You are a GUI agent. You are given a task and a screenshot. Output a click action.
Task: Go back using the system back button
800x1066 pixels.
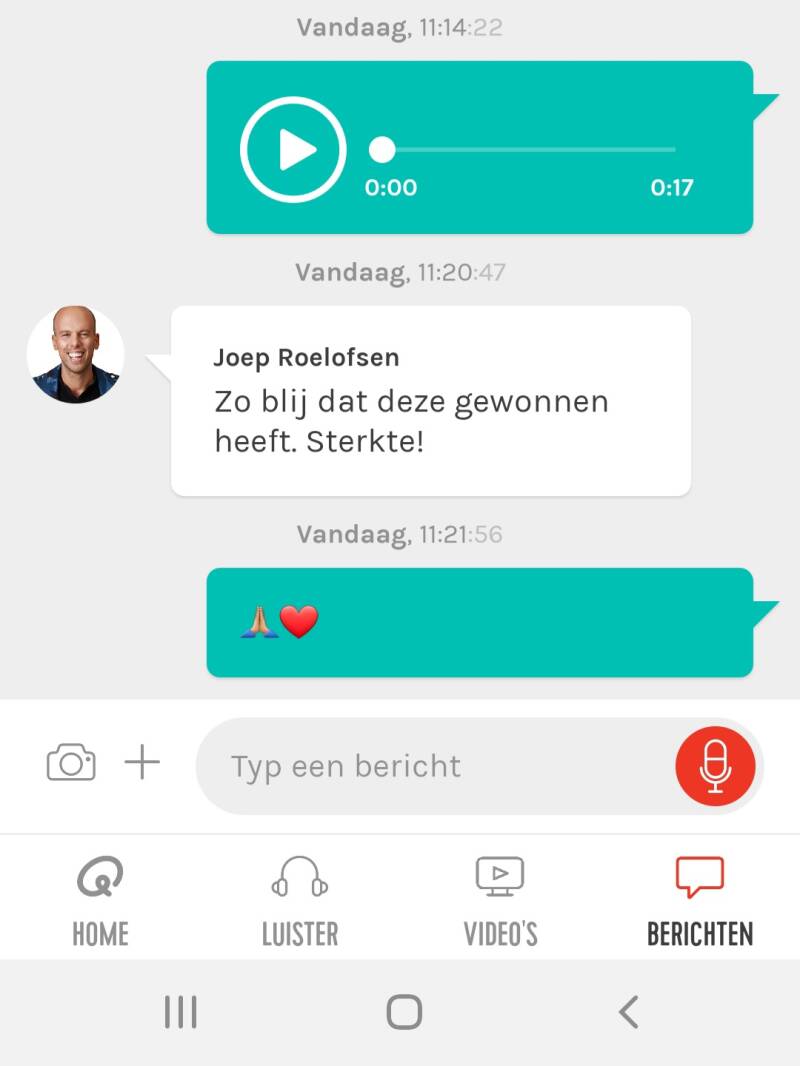tap(628, 1013)
